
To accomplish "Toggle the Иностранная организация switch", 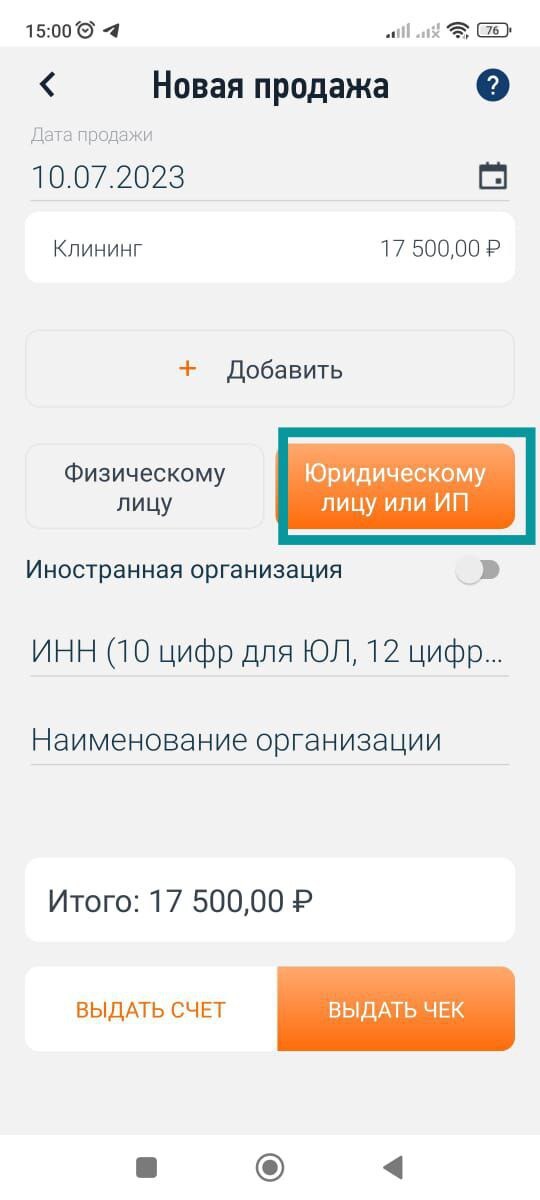I will pos(478,570).
